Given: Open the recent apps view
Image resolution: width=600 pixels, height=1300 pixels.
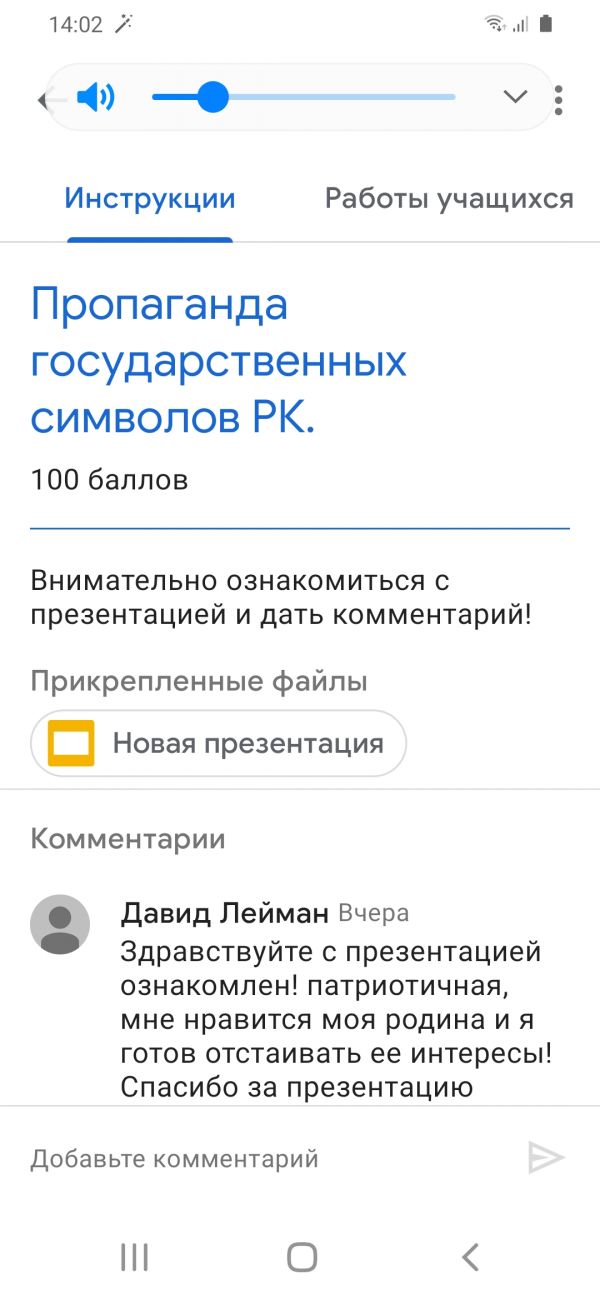Looking at the screenshot, I should (134, 1257).
